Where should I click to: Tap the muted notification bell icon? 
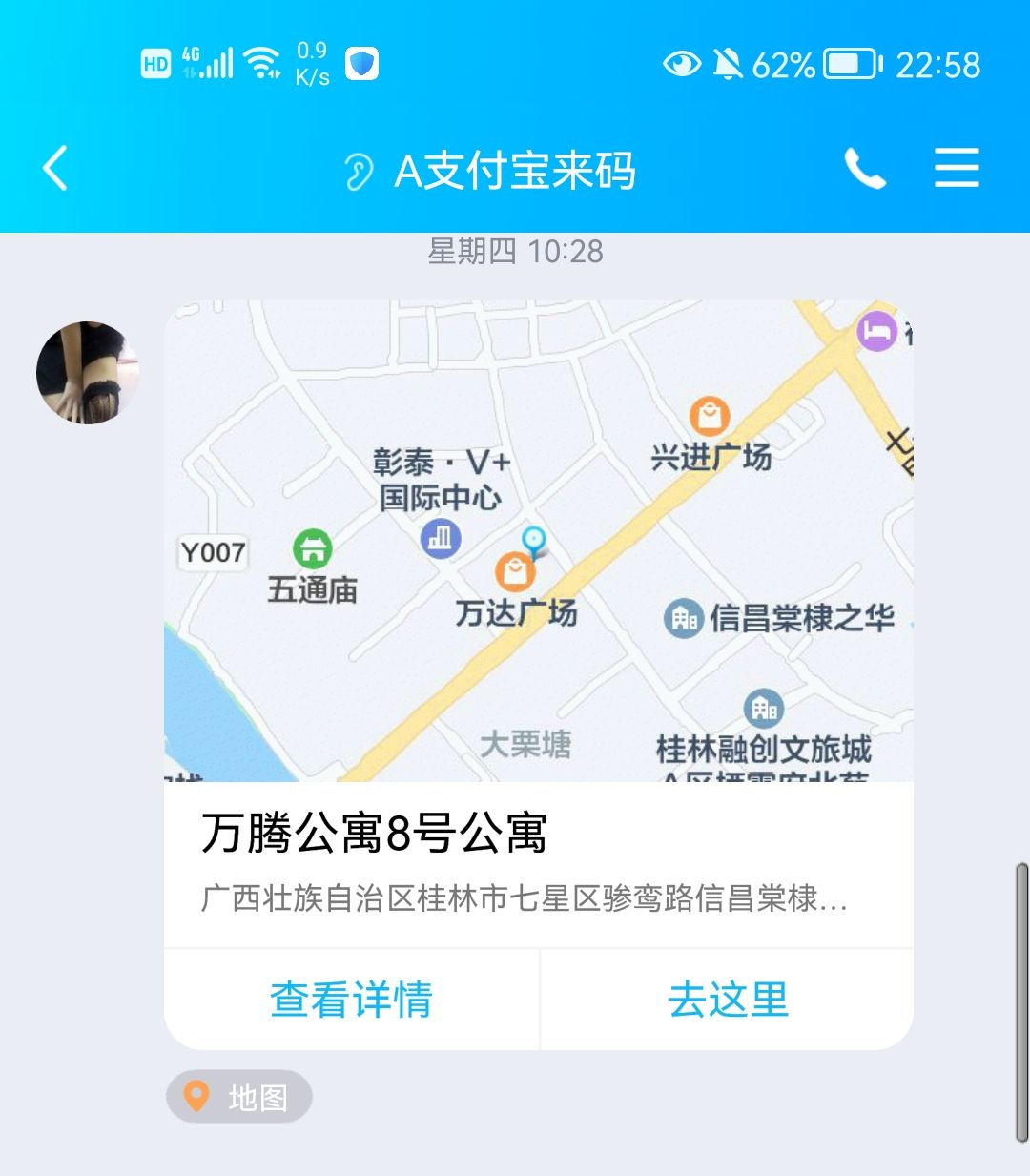pos(730,64)
